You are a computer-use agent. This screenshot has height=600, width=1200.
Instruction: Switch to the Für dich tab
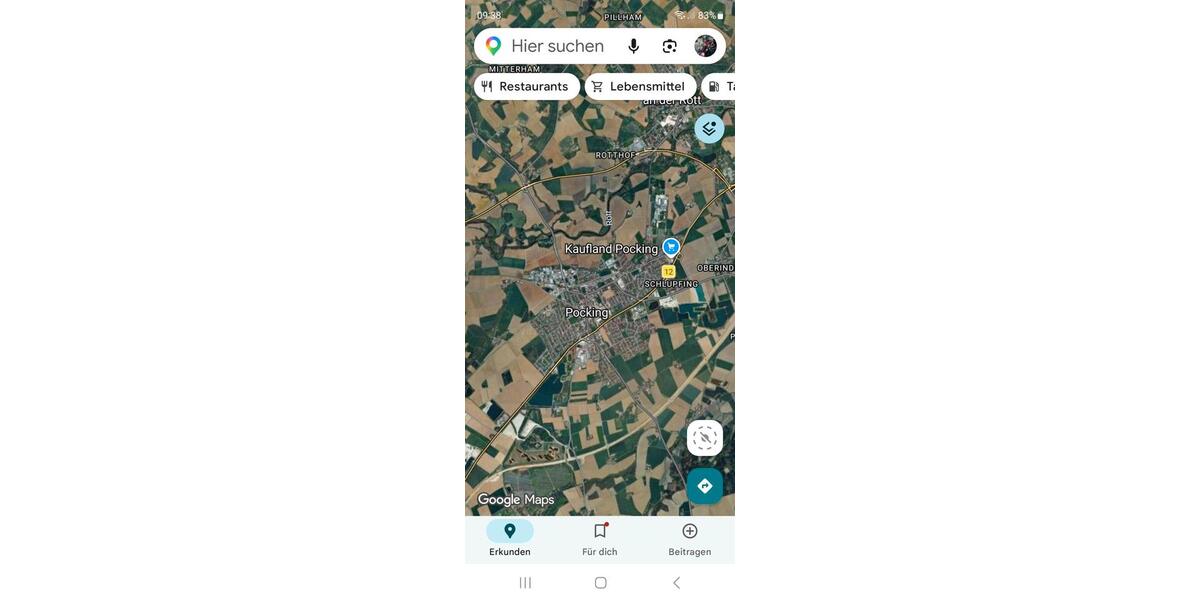600,538
